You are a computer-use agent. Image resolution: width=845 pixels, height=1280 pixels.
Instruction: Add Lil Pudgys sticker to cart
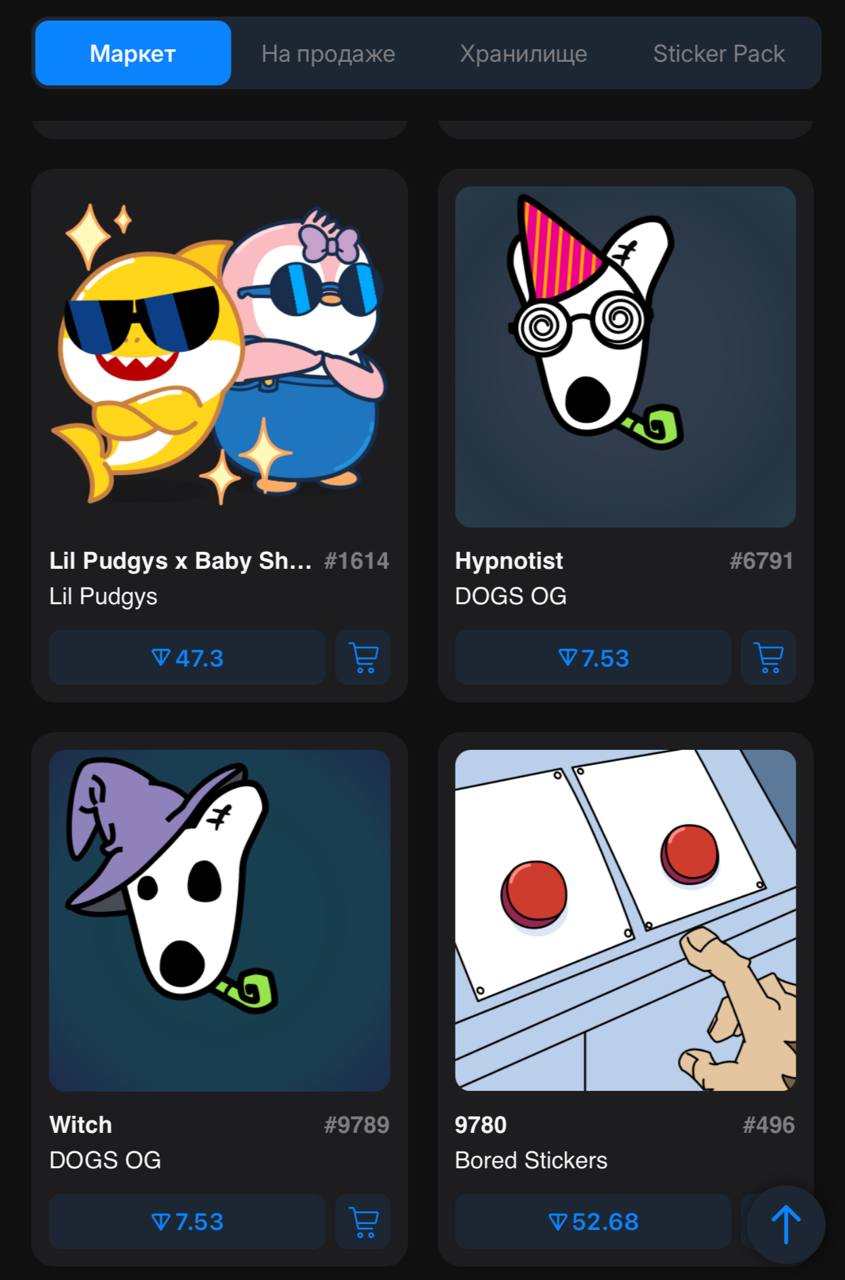point(363,658)
